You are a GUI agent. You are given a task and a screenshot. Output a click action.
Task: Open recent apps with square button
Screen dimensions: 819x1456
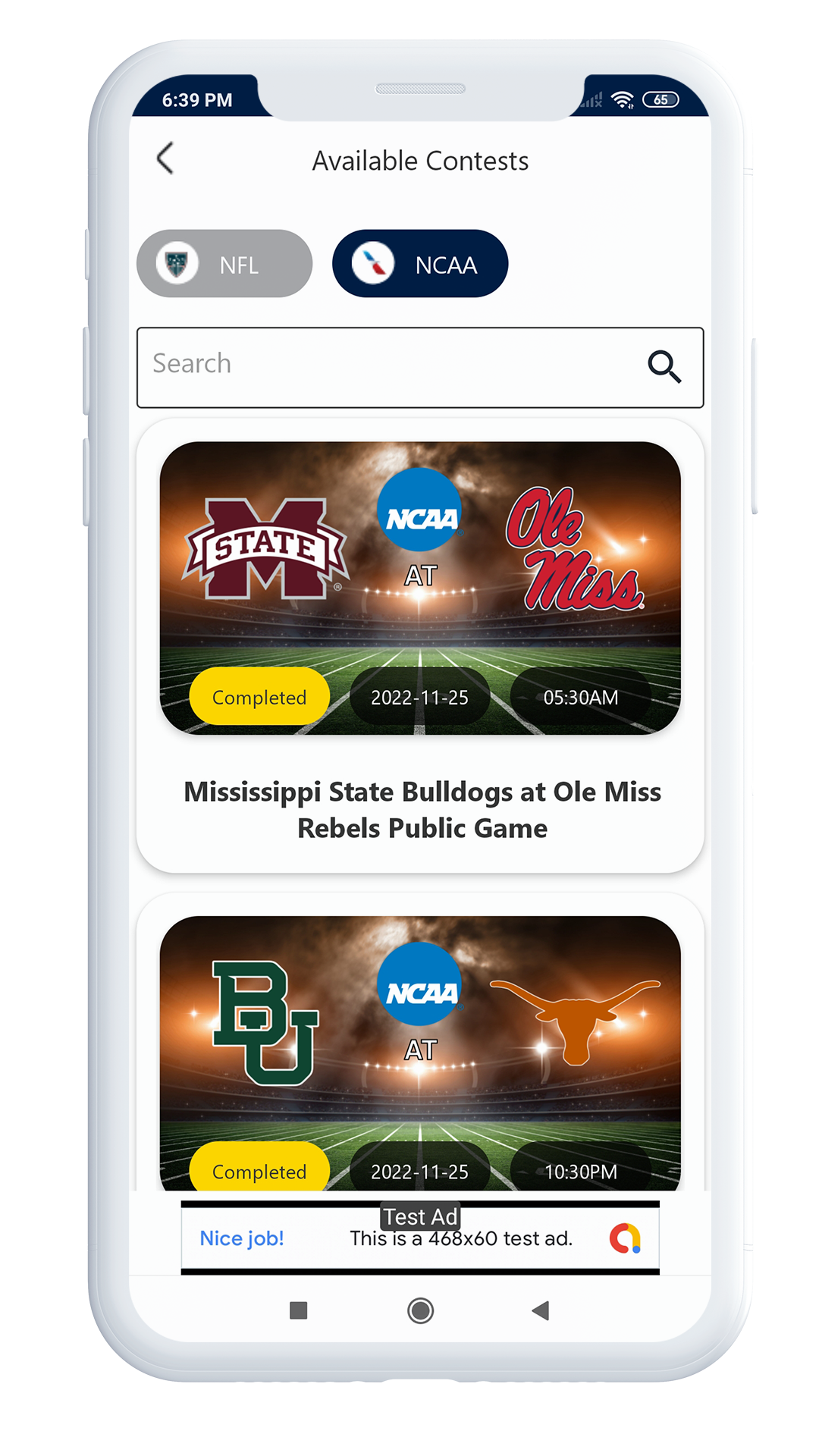click(x=299, y=1310)
